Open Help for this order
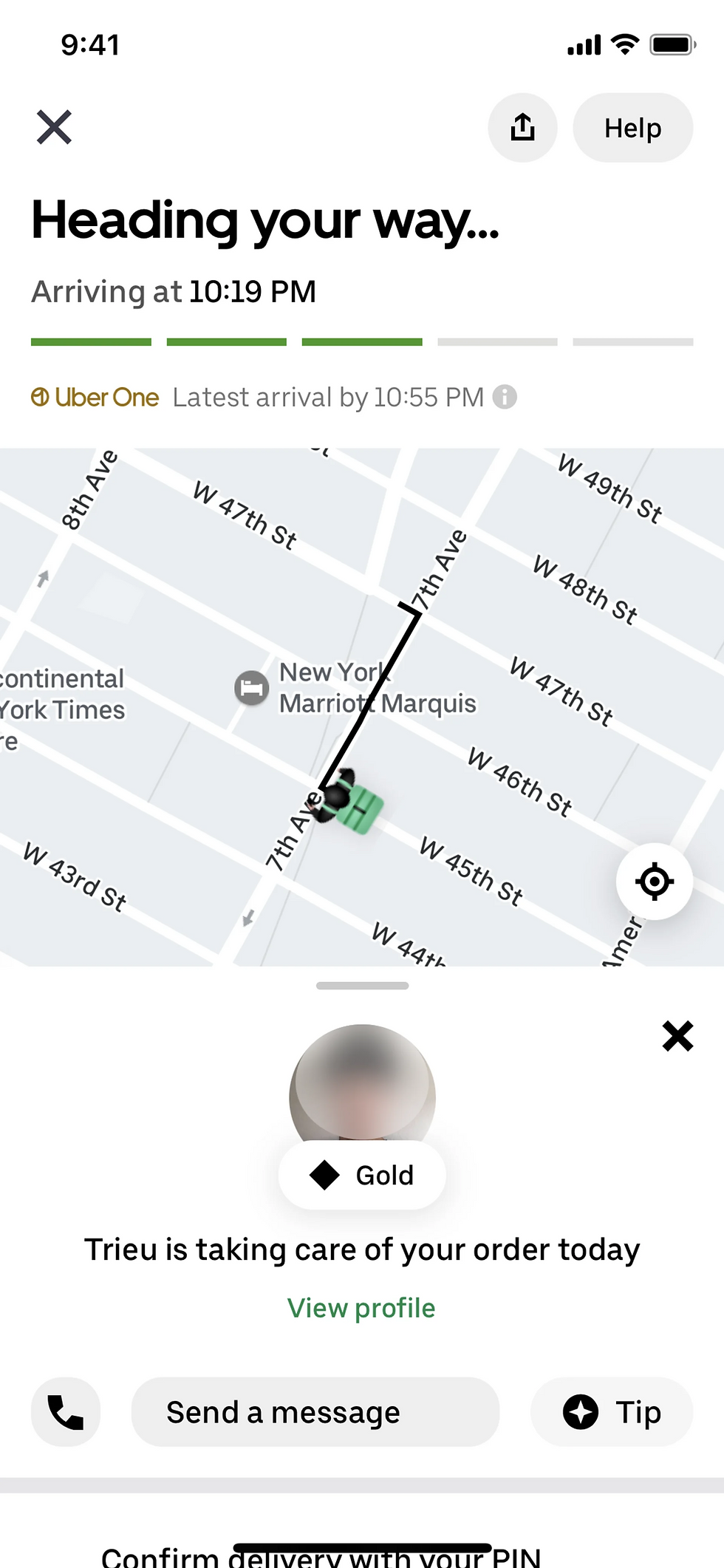This screenshot has height=1568, width=724. pyautogui.click(x=632, y=128)
